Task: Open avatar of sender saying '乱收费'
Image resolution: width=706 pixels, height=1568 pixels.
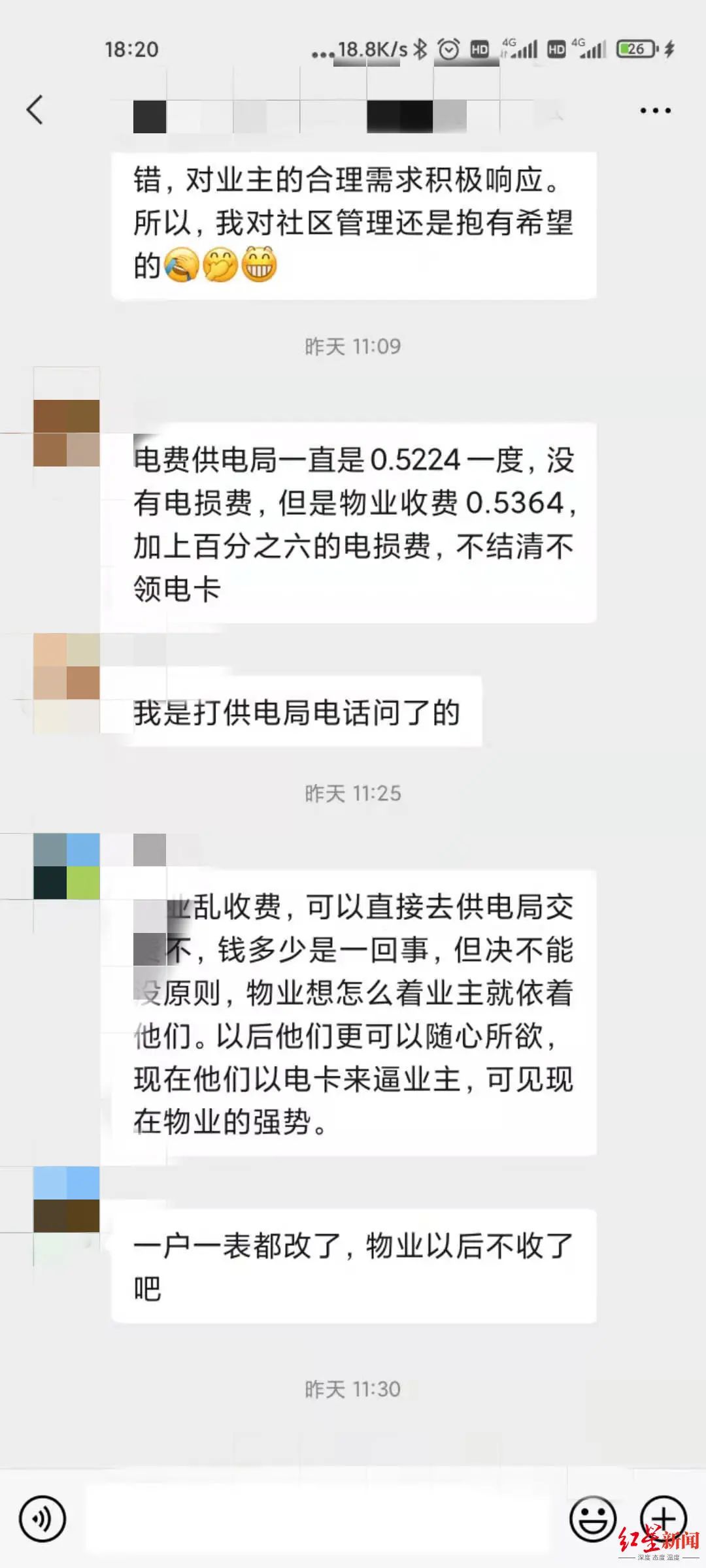Action: click(x=67, y=866)
